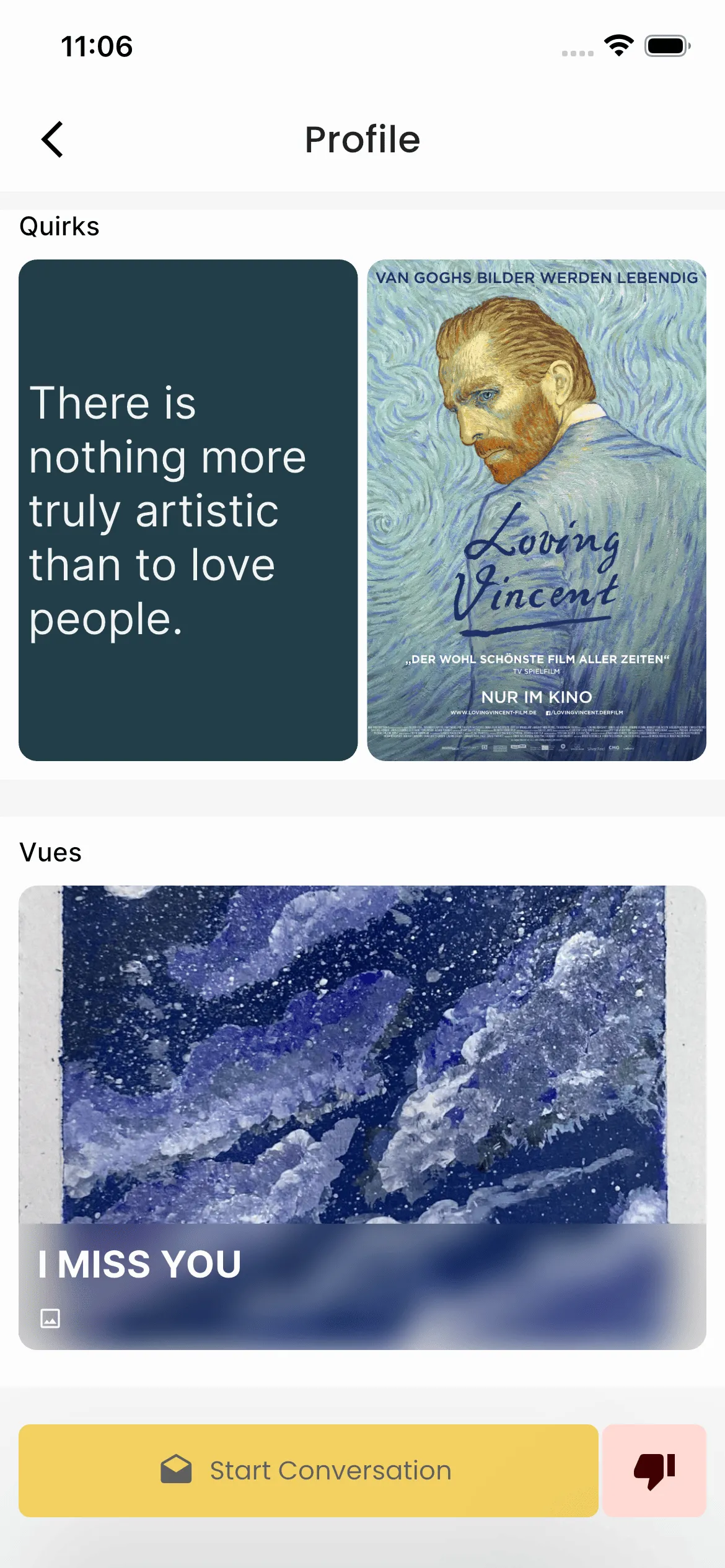725x1568 pixels.
Task: Start Conversation with this profile
Action: 308,1470
